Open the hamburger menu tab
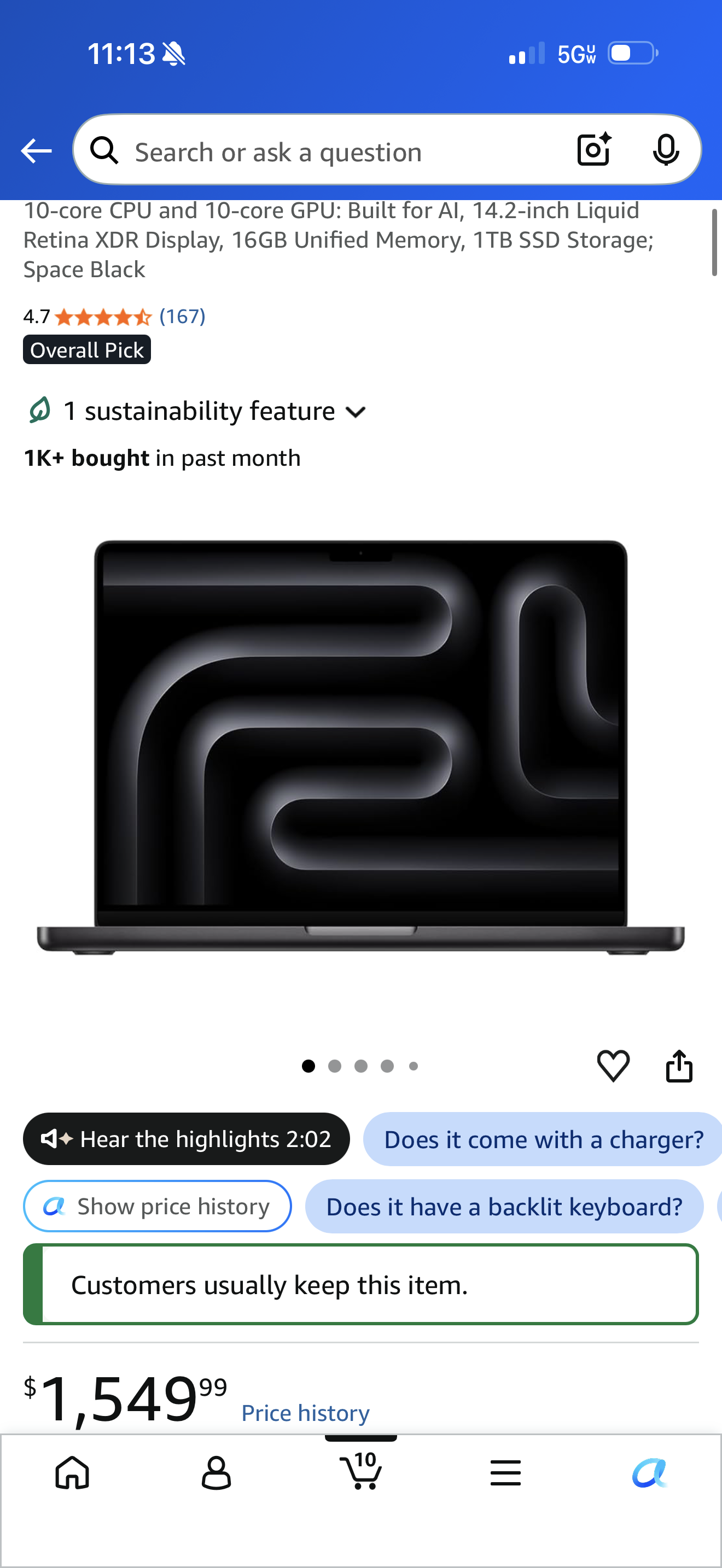This screenshot has height=1568, width=722. 505,1473
